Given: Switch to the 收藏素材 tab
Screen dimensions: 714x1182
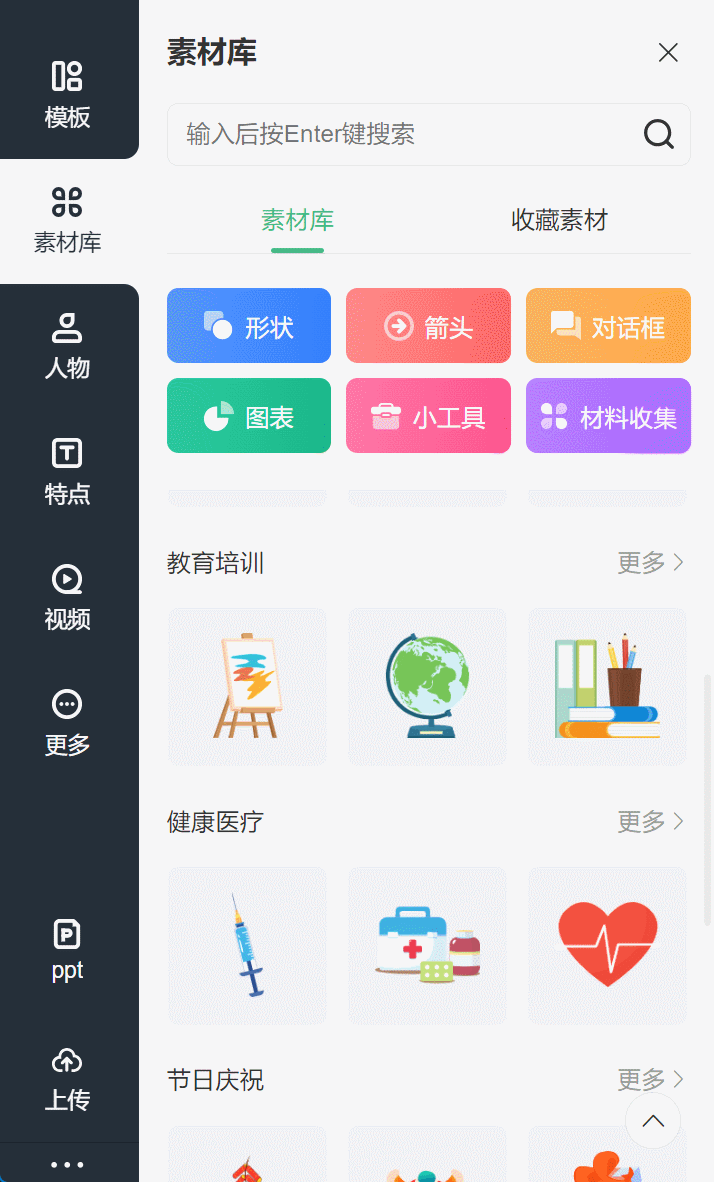Looking at the screenshot, I should (x=559, y=220).
